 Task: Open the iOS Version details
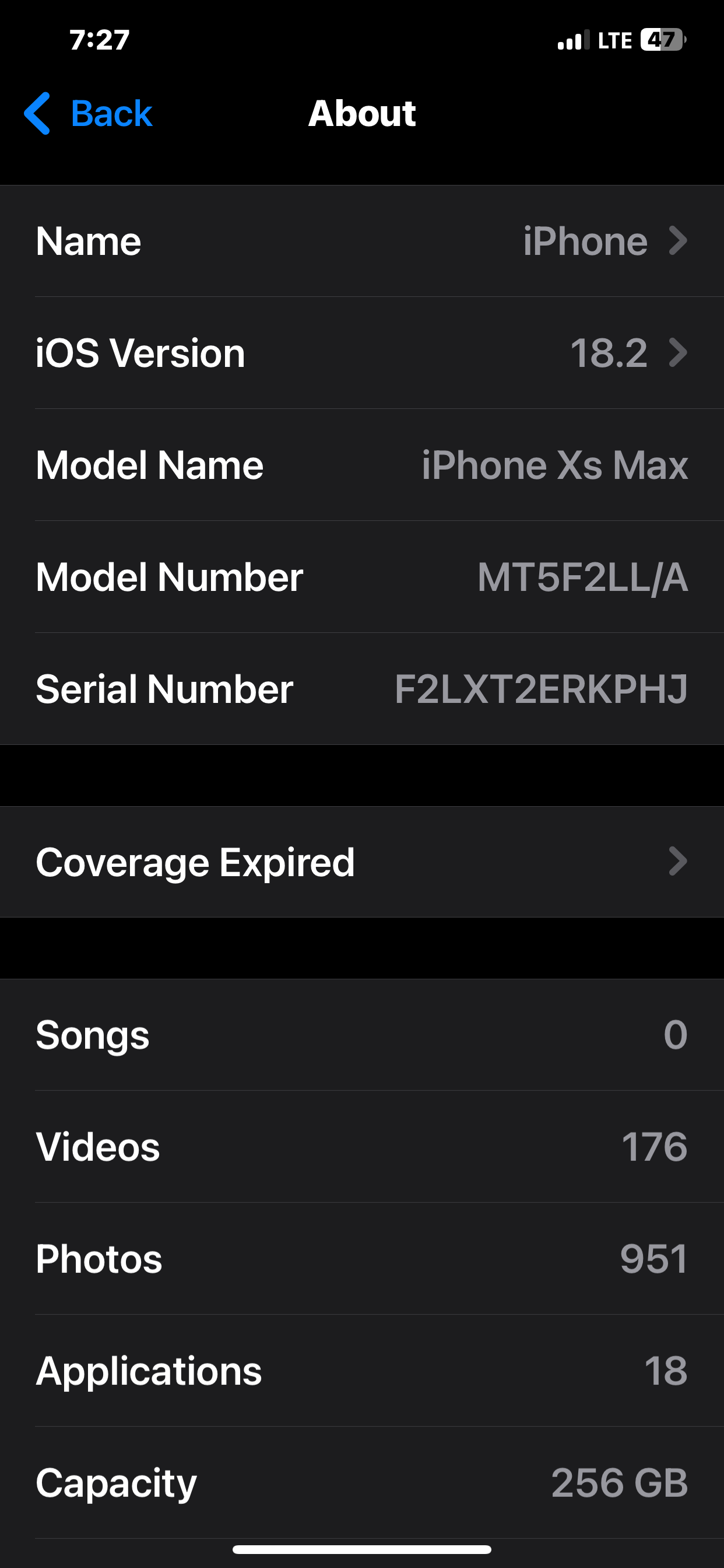click(362, 353)
